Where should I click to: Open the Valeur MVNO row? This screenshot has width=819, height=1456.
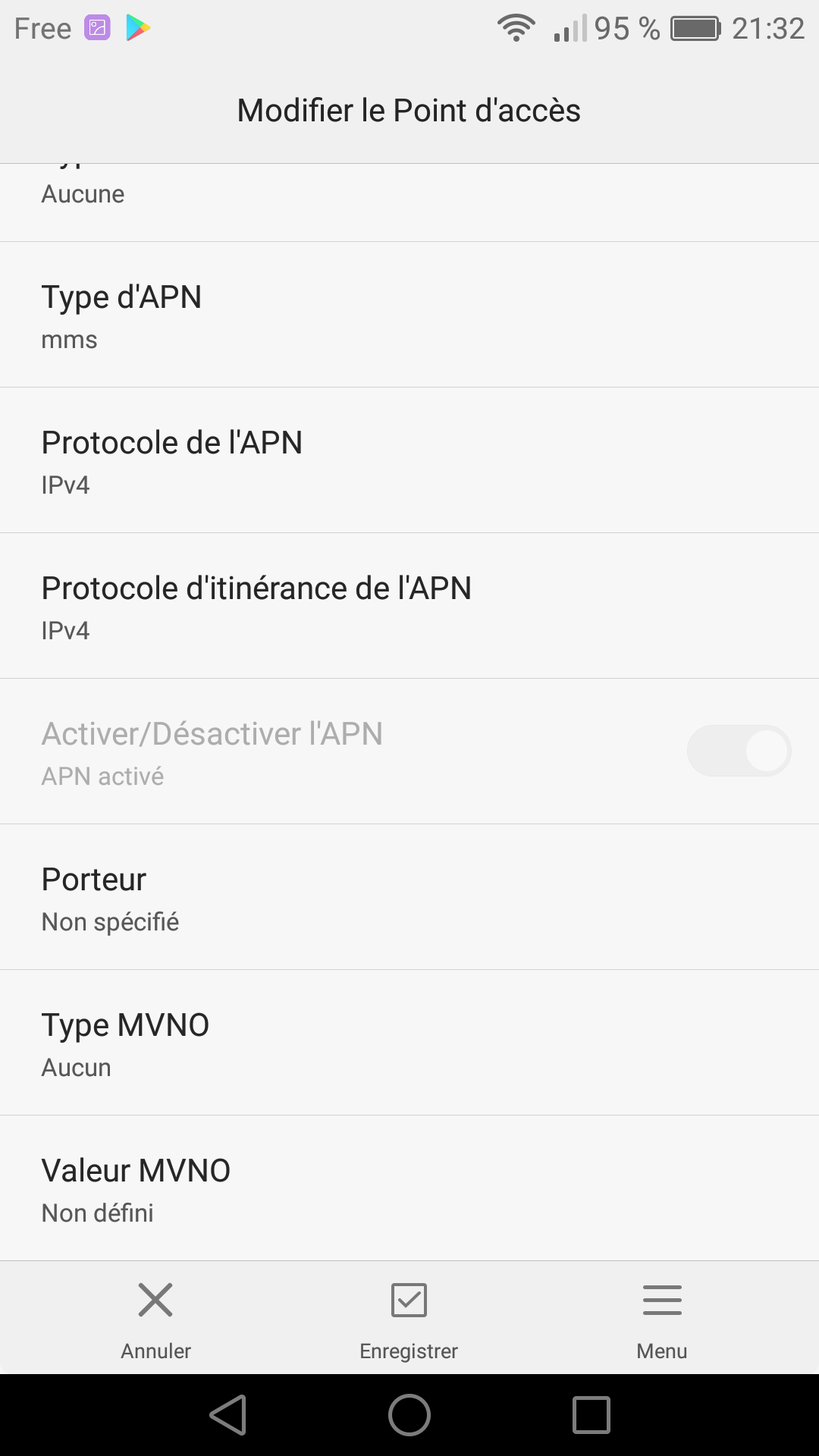(409, 1188)
